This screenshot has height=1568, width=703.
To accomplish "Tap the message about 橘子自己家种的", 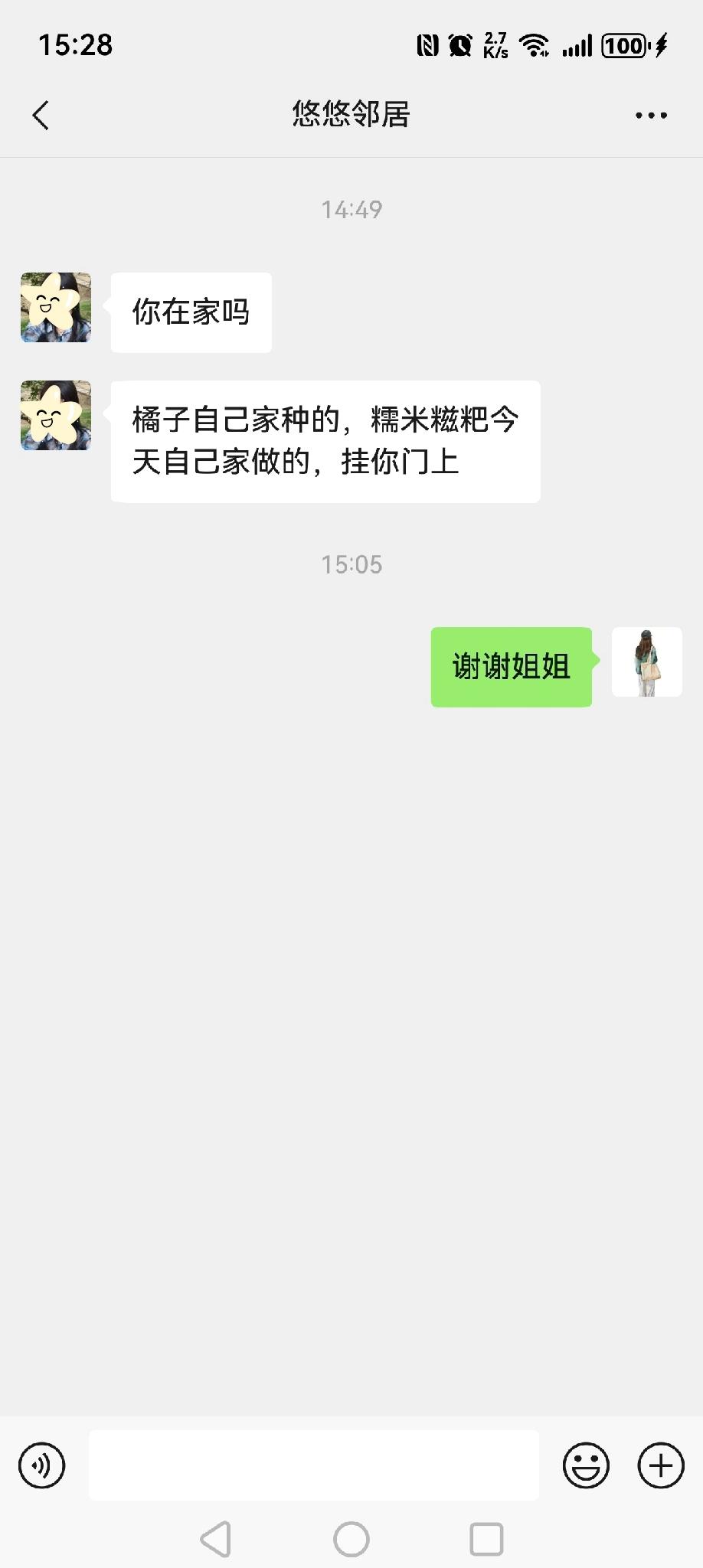I will click(325, 441).
